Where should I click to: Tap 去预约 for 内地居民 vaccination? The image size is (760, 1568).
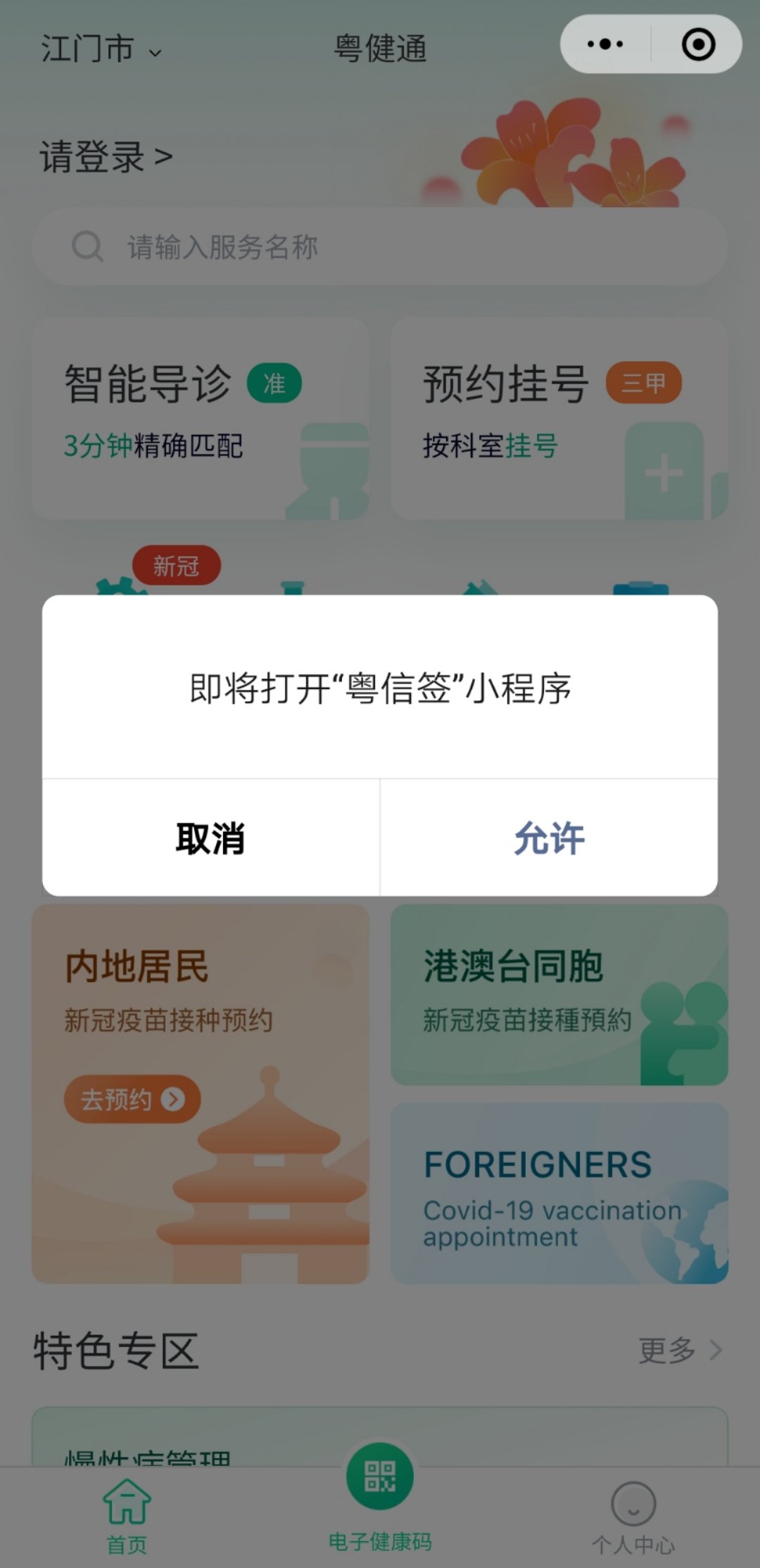[132, 1099]
